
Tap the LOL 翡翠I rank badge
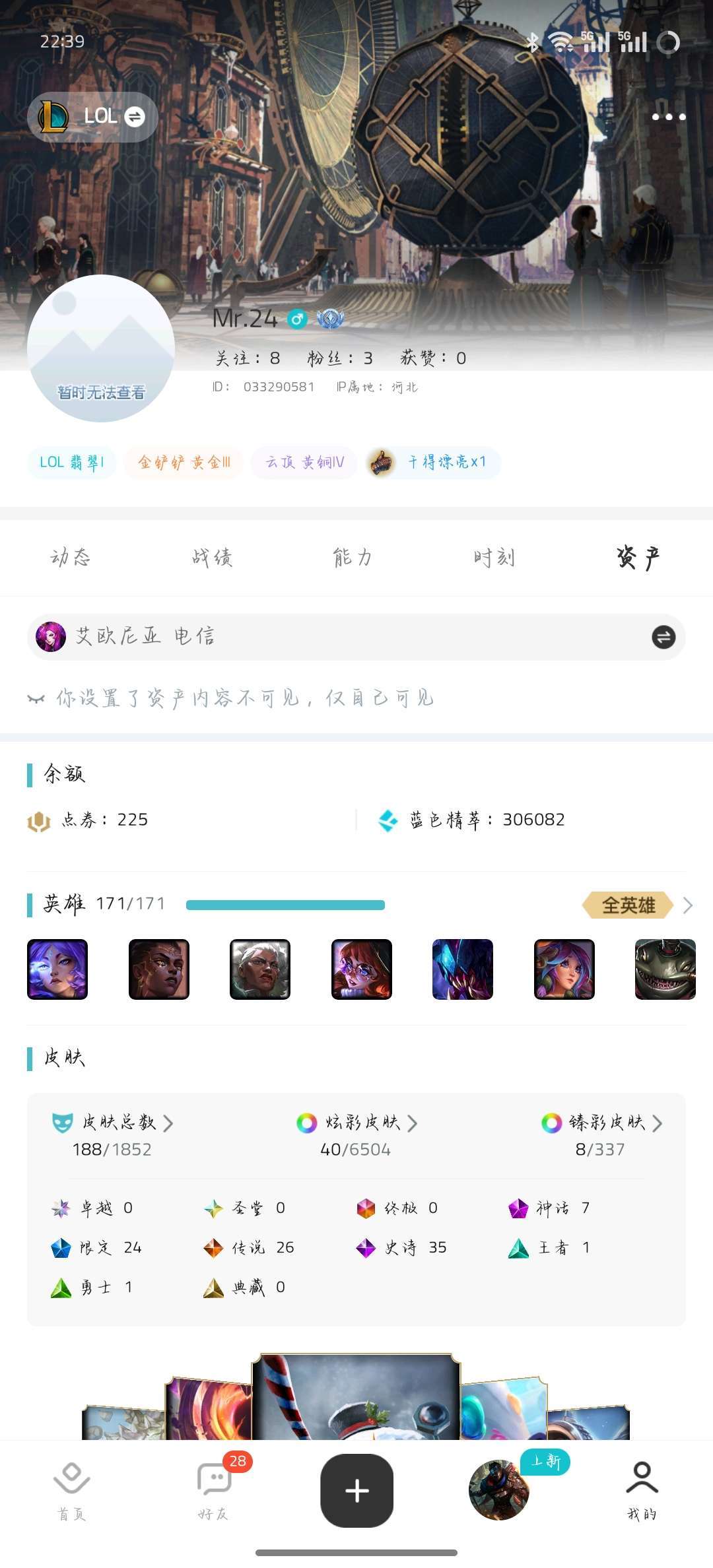(71, 463)
